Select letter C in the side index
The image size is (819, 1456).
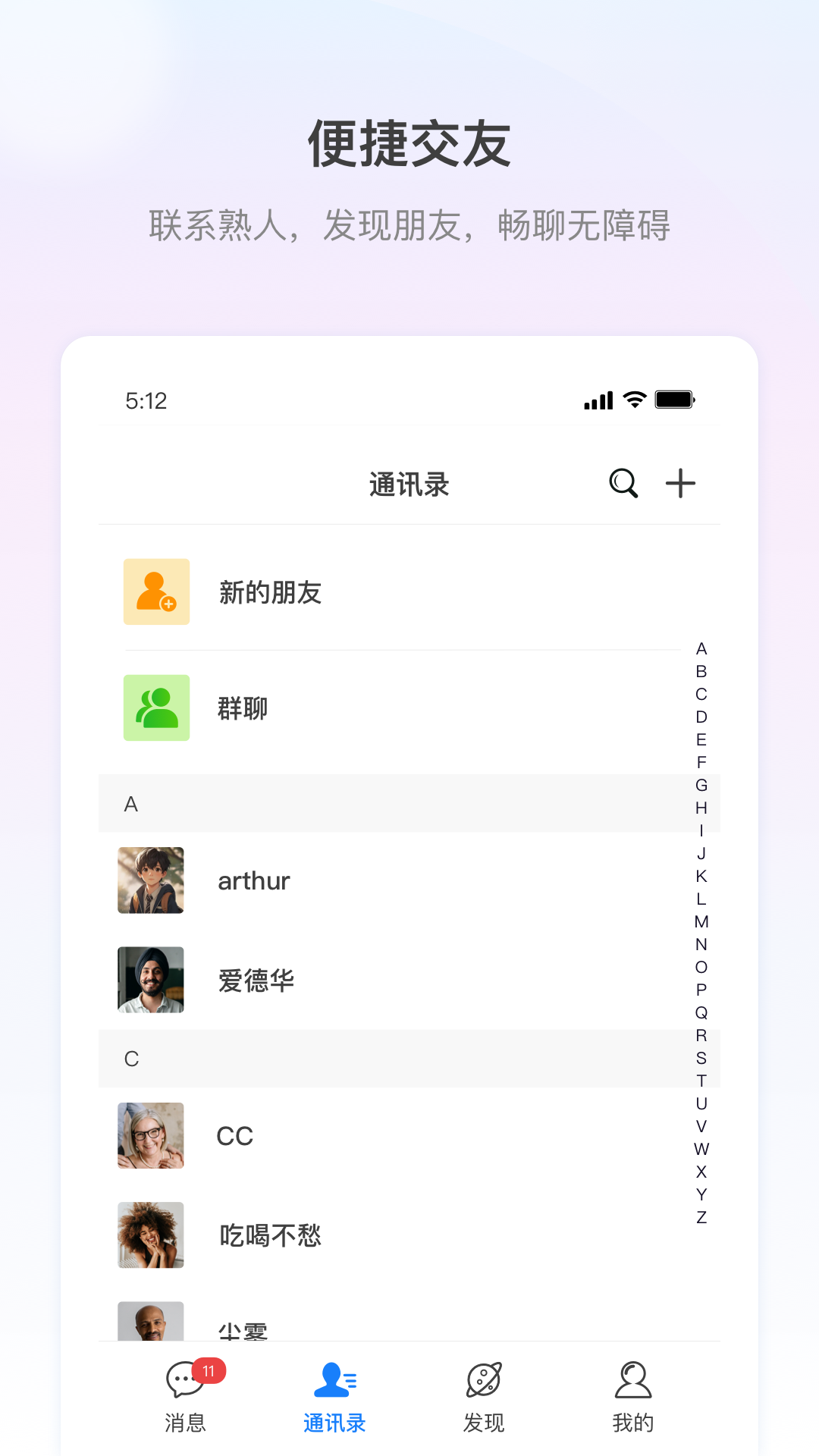701,693
